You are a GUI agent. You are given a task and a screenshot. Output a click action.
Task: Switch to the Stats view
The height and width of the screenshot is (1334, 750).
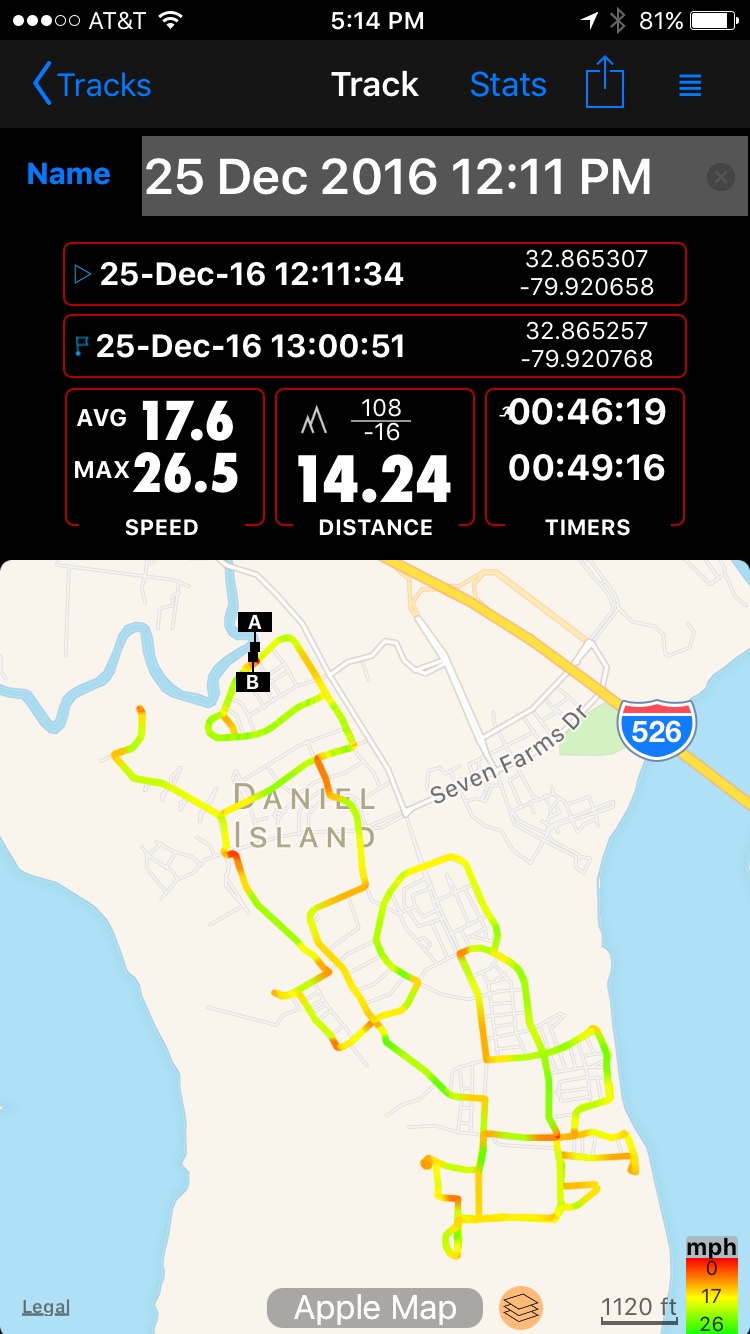(x=508, y=85)
